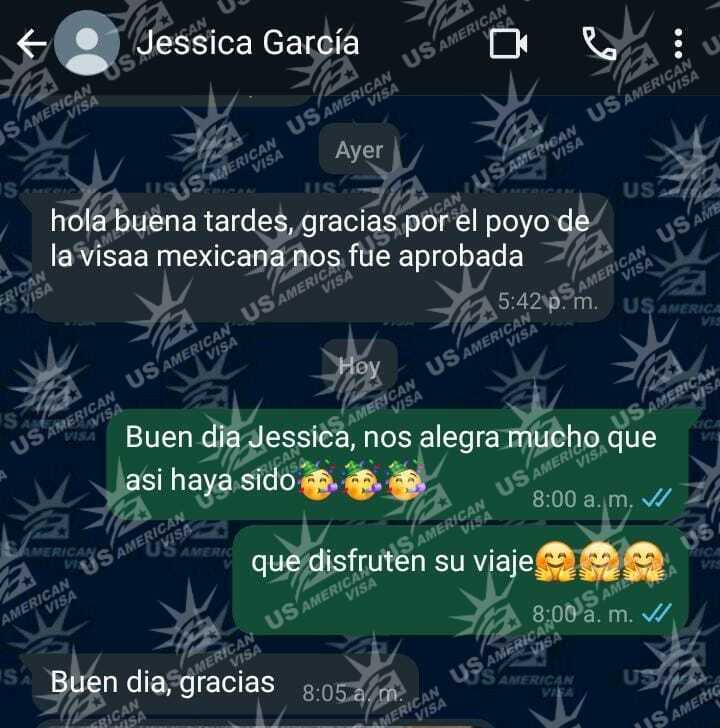720x728 pixels.
Task: Start a voice call with Jessica
Action: pyautogui.click(x=599, y=44)
